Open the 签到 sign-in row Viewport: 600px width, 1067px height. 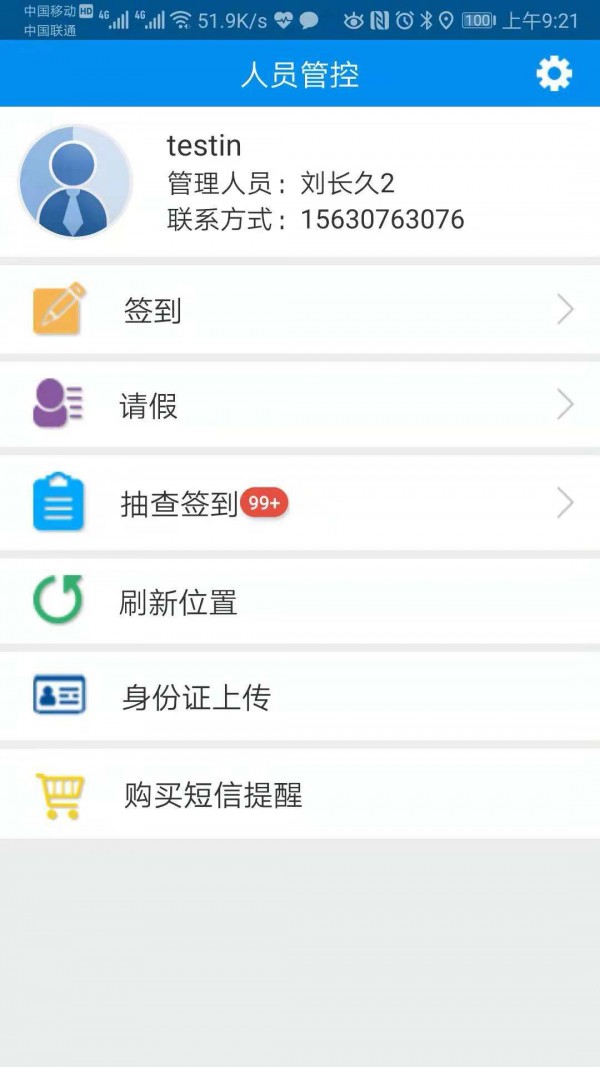(300, 310)
